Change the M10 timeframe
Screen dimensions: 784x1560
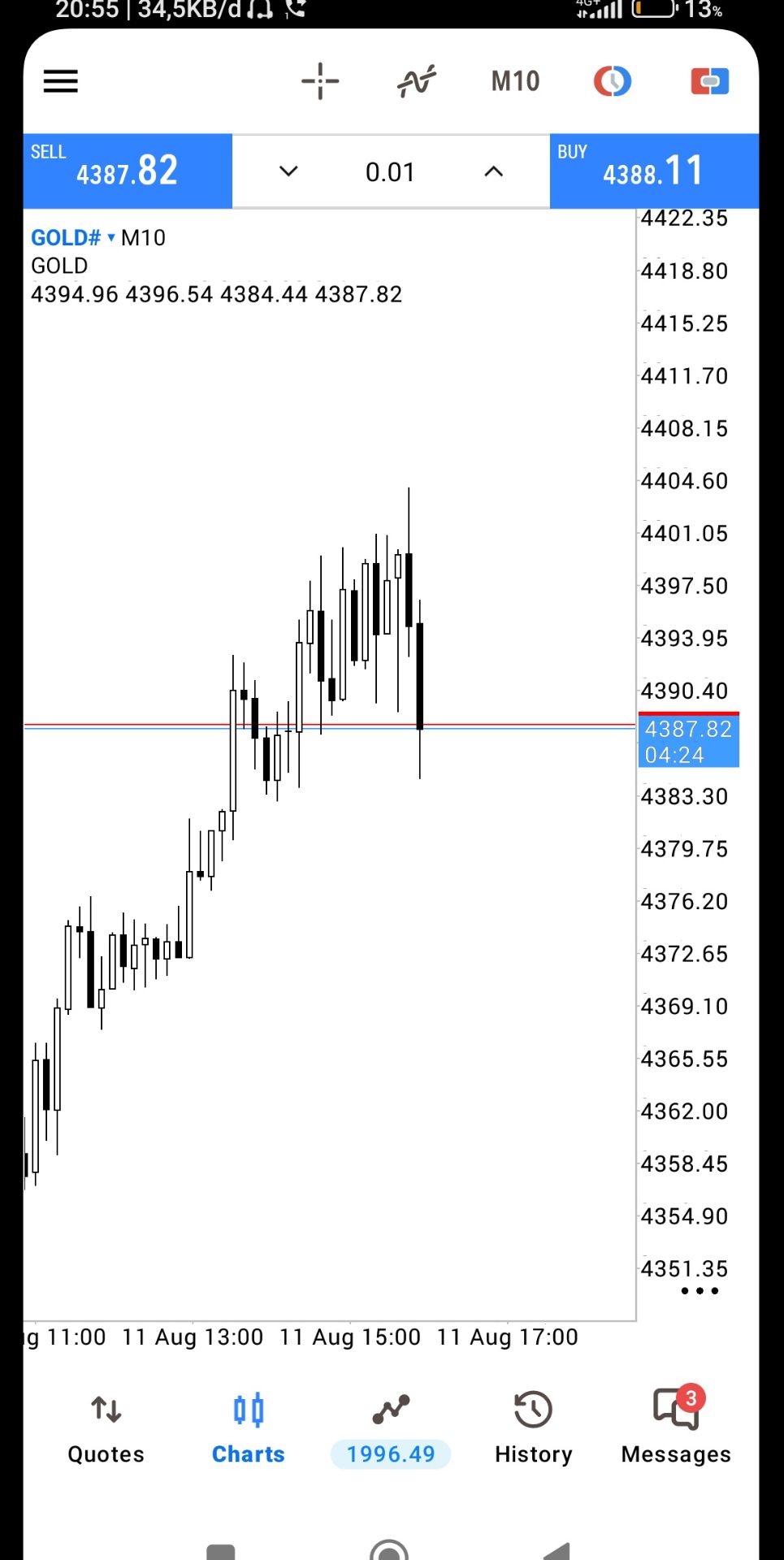pyautogui.click(x=515, y=81)
